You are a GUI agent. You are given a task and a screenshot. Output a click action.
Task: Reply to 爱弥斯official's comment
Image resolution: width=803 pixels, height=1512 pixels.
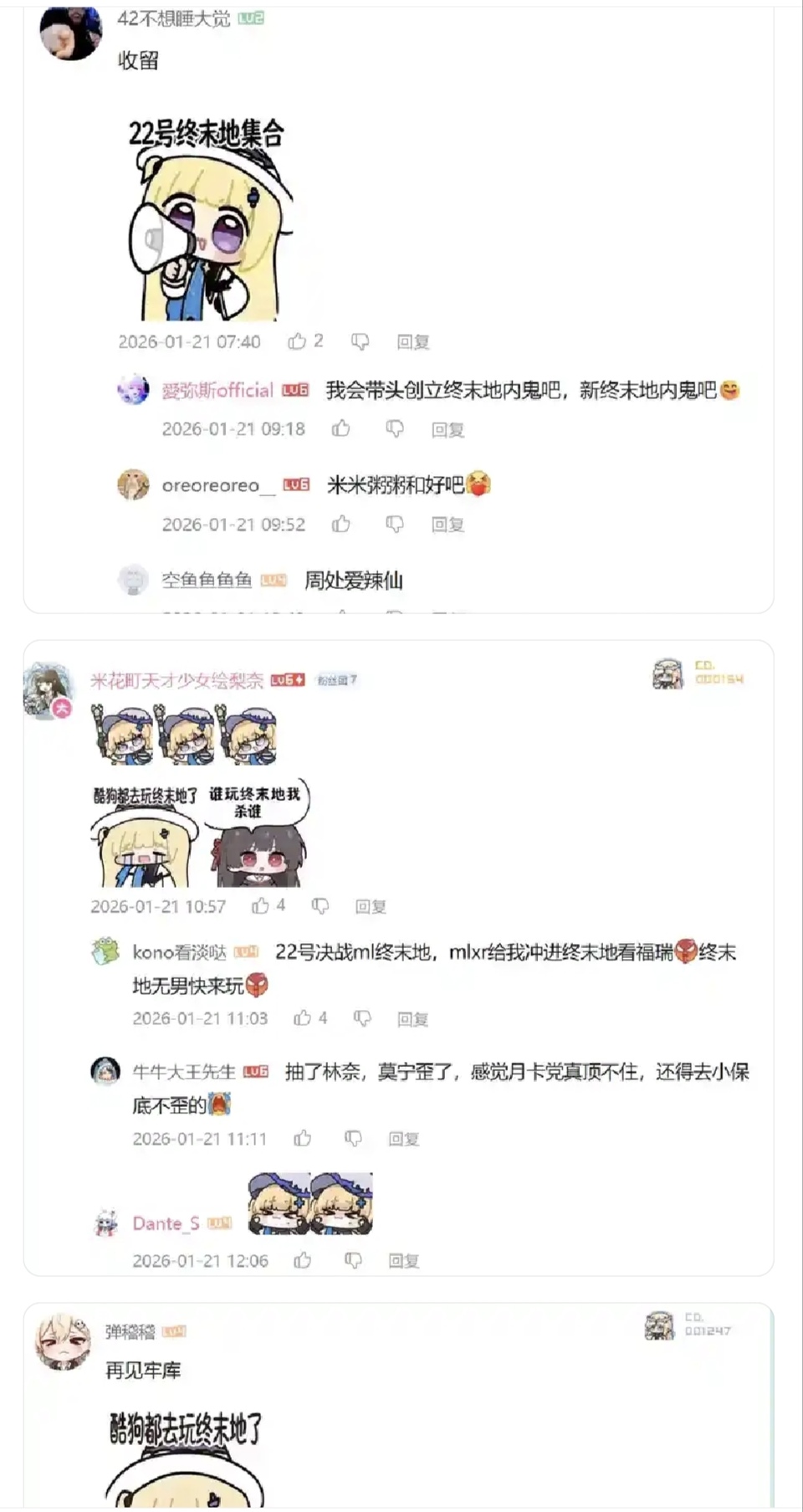[x=448, y=429]
